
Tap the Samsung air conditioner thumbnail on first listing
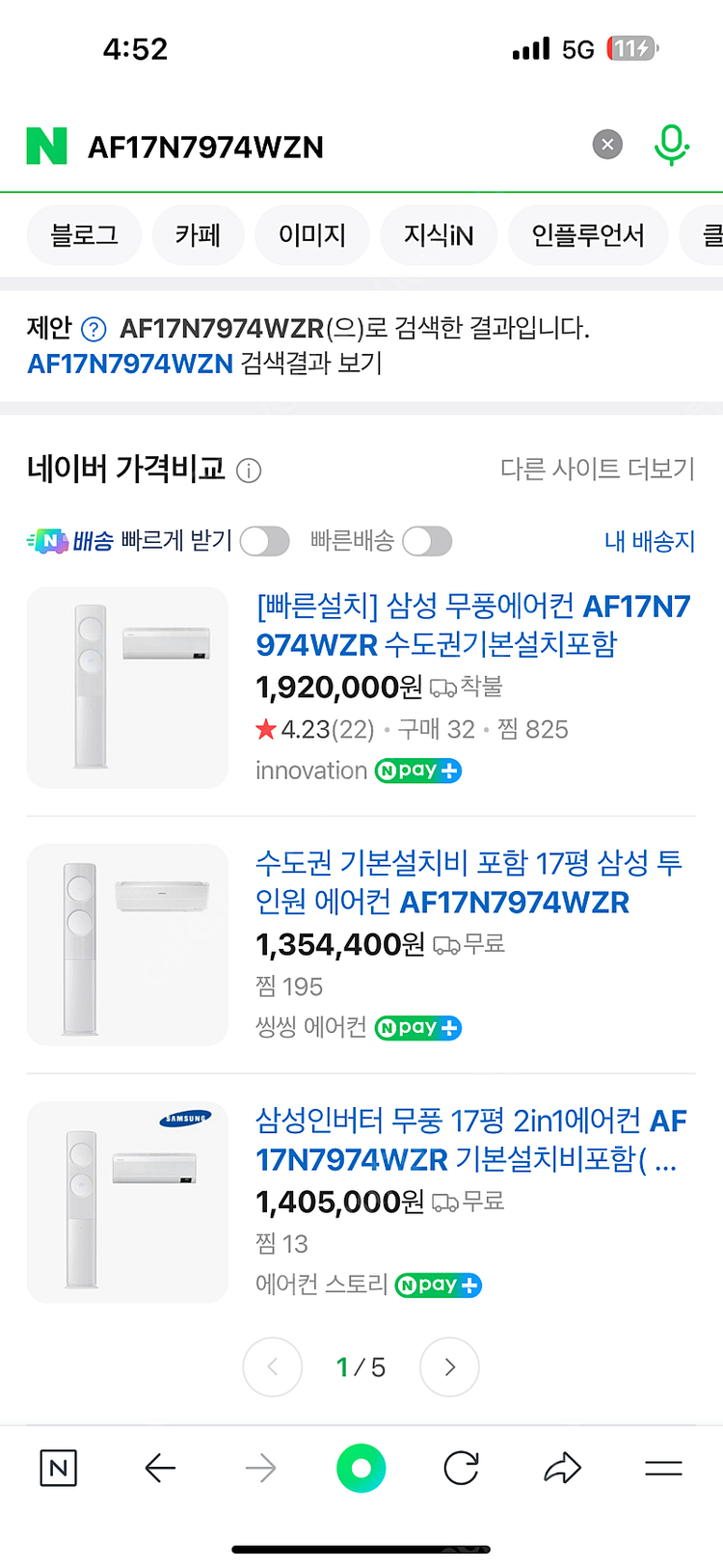point(126,687)
